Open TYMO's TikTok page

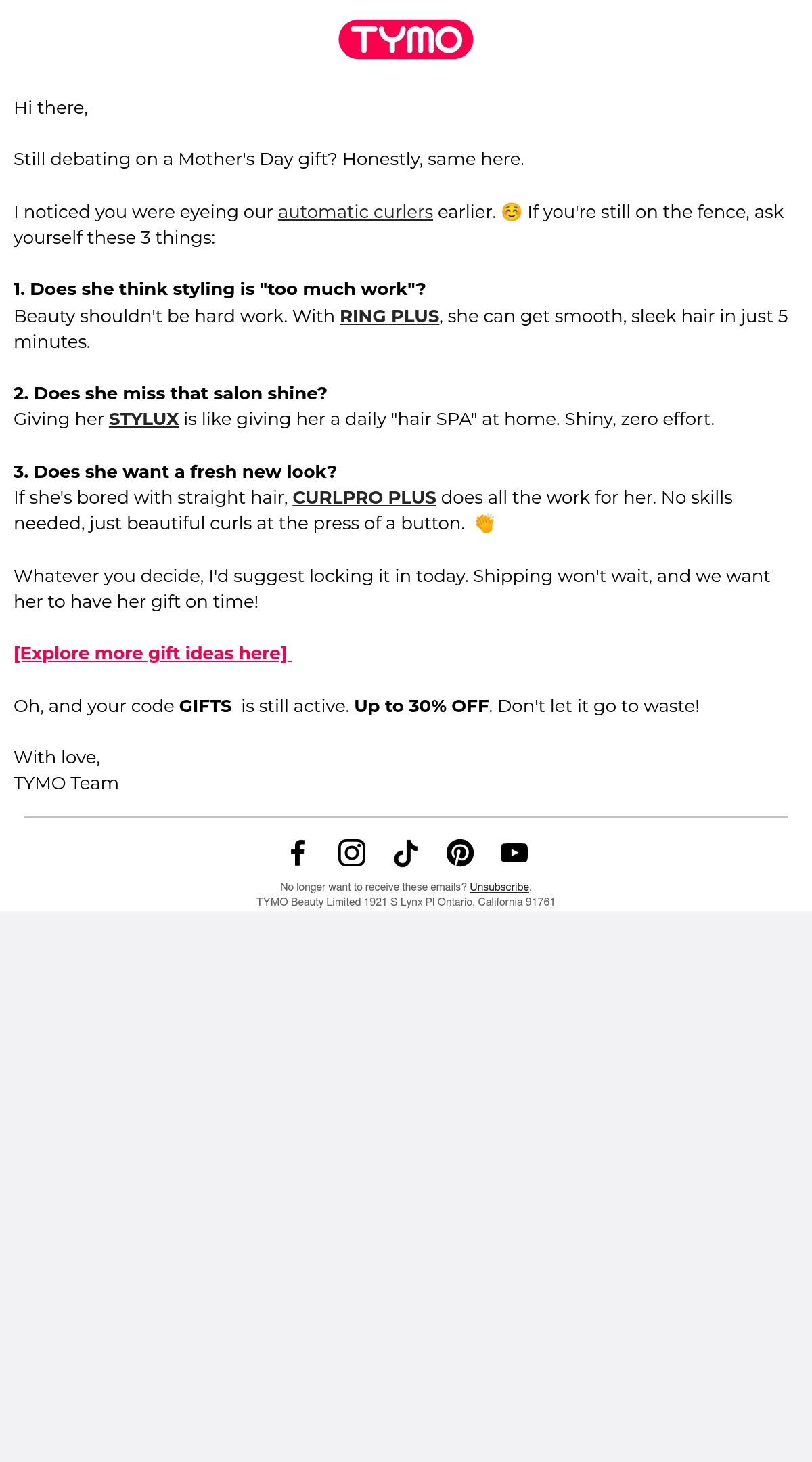(x=406, y=853)
